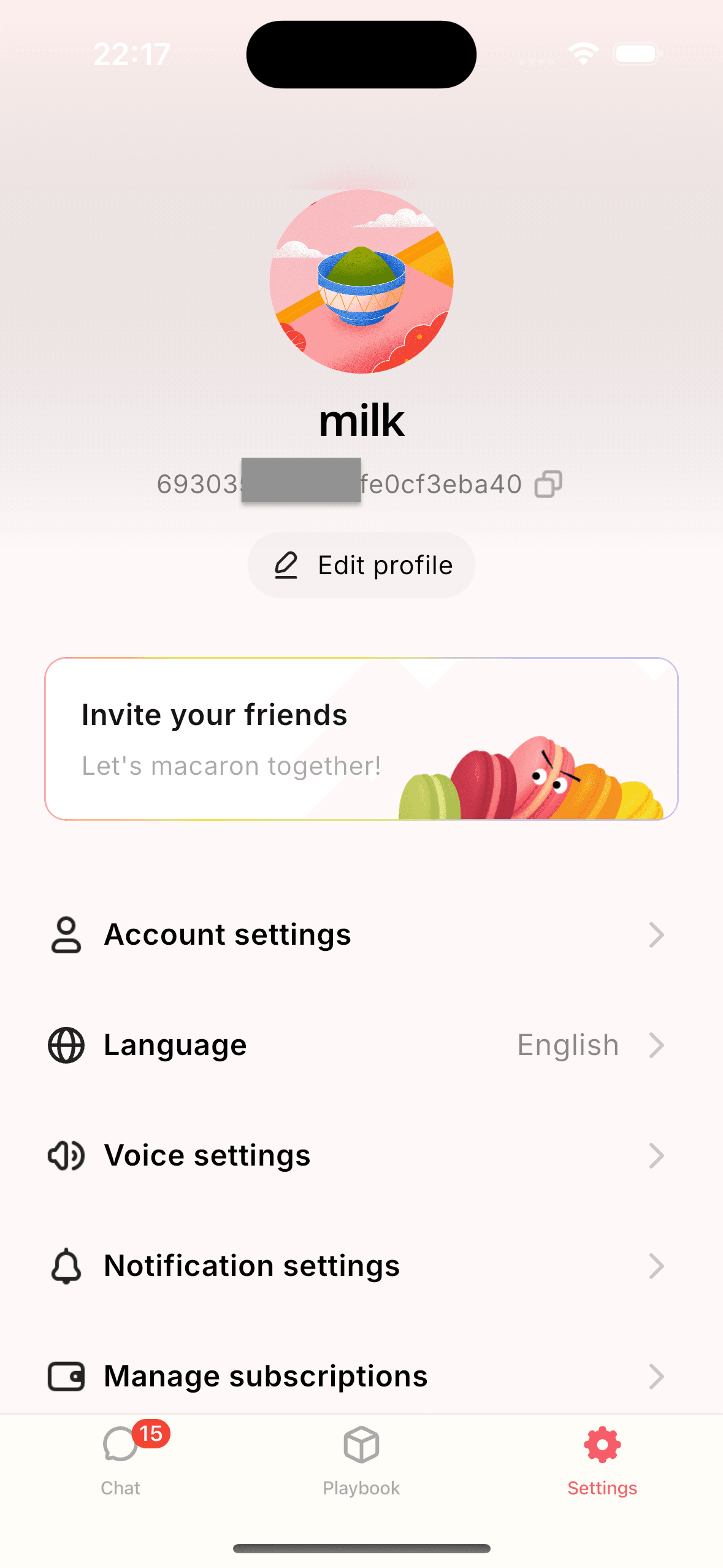Screen dimensions: 723x1568
Task: Copy the user ID using the copy icon
Action: coord(549,483)
